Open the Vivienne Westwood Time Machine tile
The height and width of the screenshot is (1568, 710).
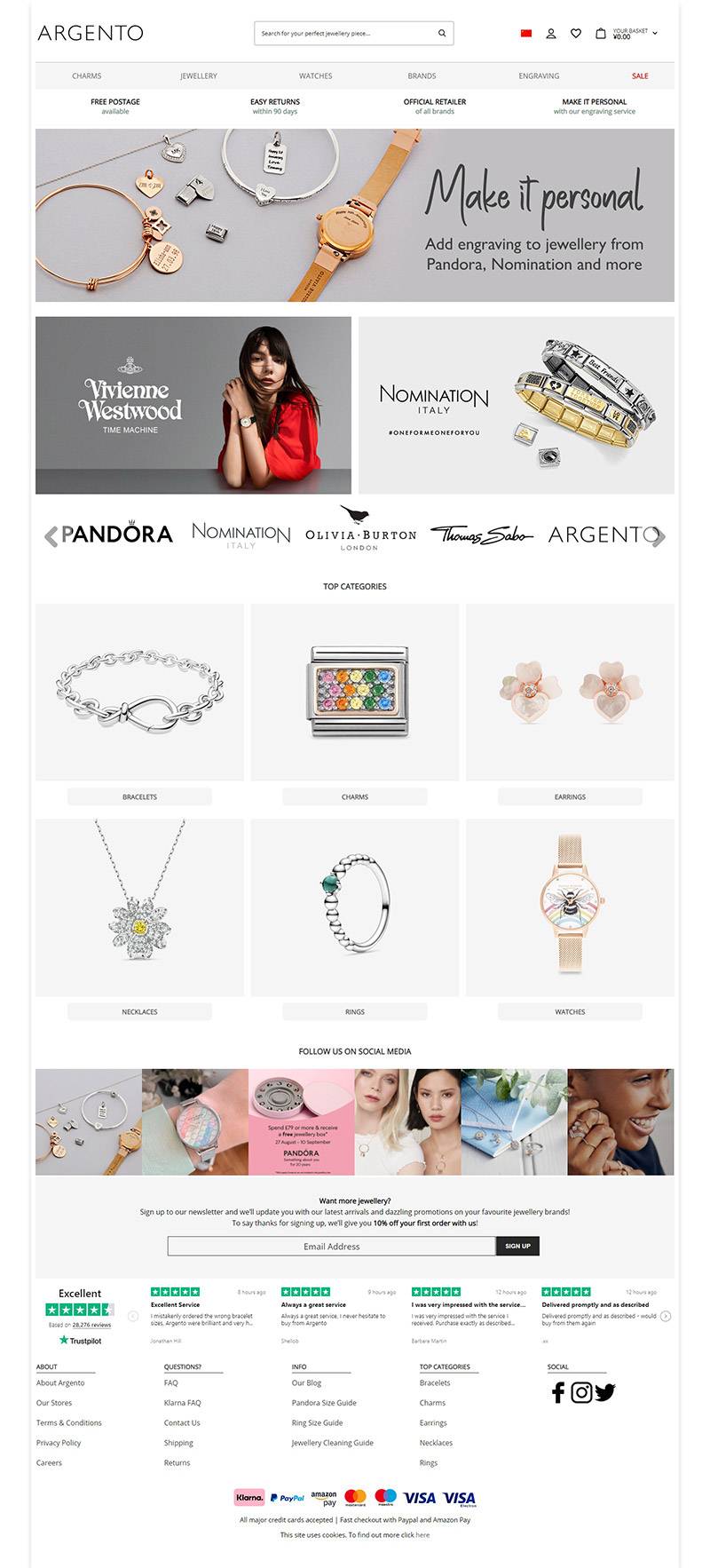pos(193,405)
